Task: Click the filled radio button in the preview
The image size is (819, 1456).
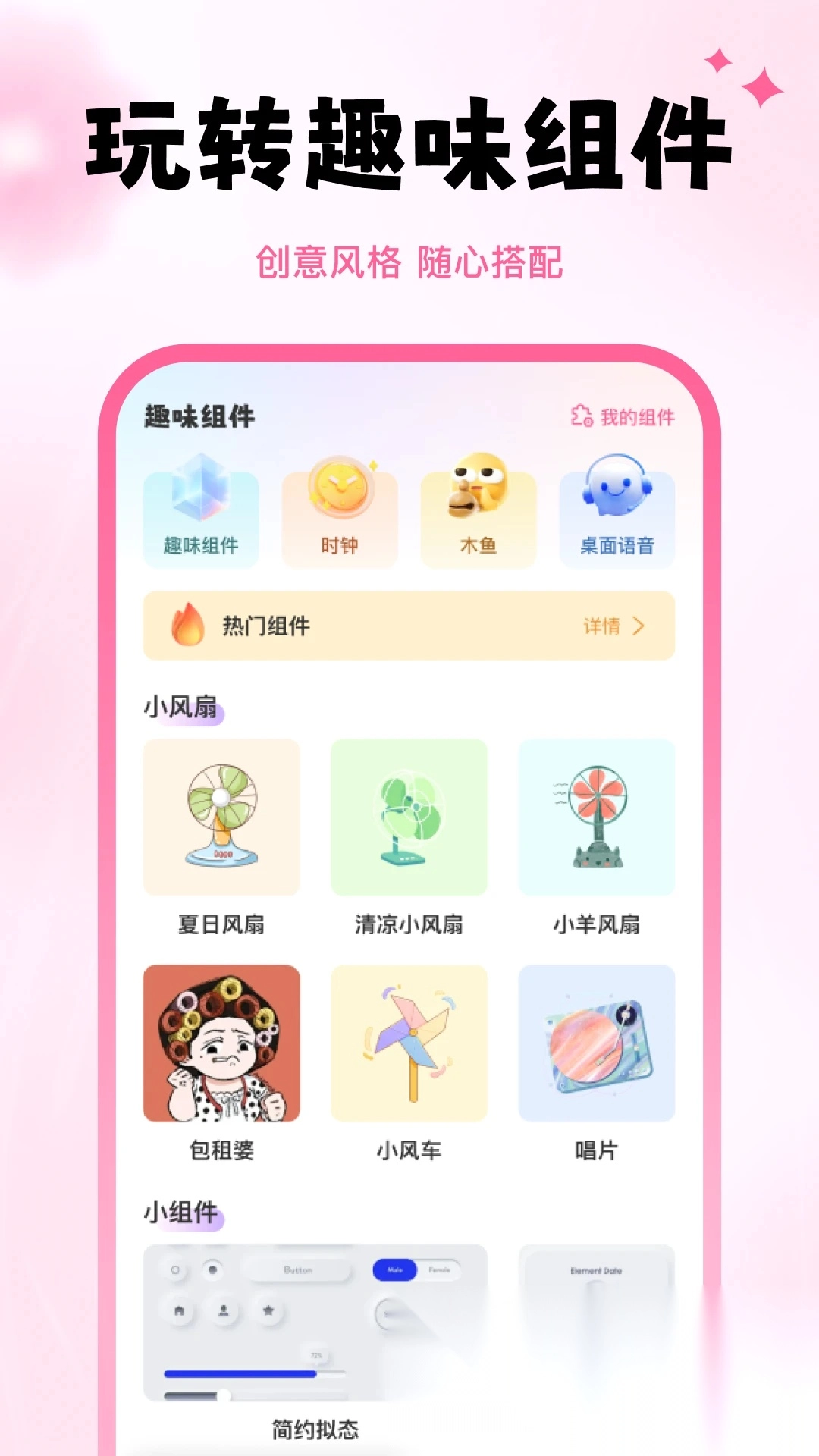Action: 212,1269
